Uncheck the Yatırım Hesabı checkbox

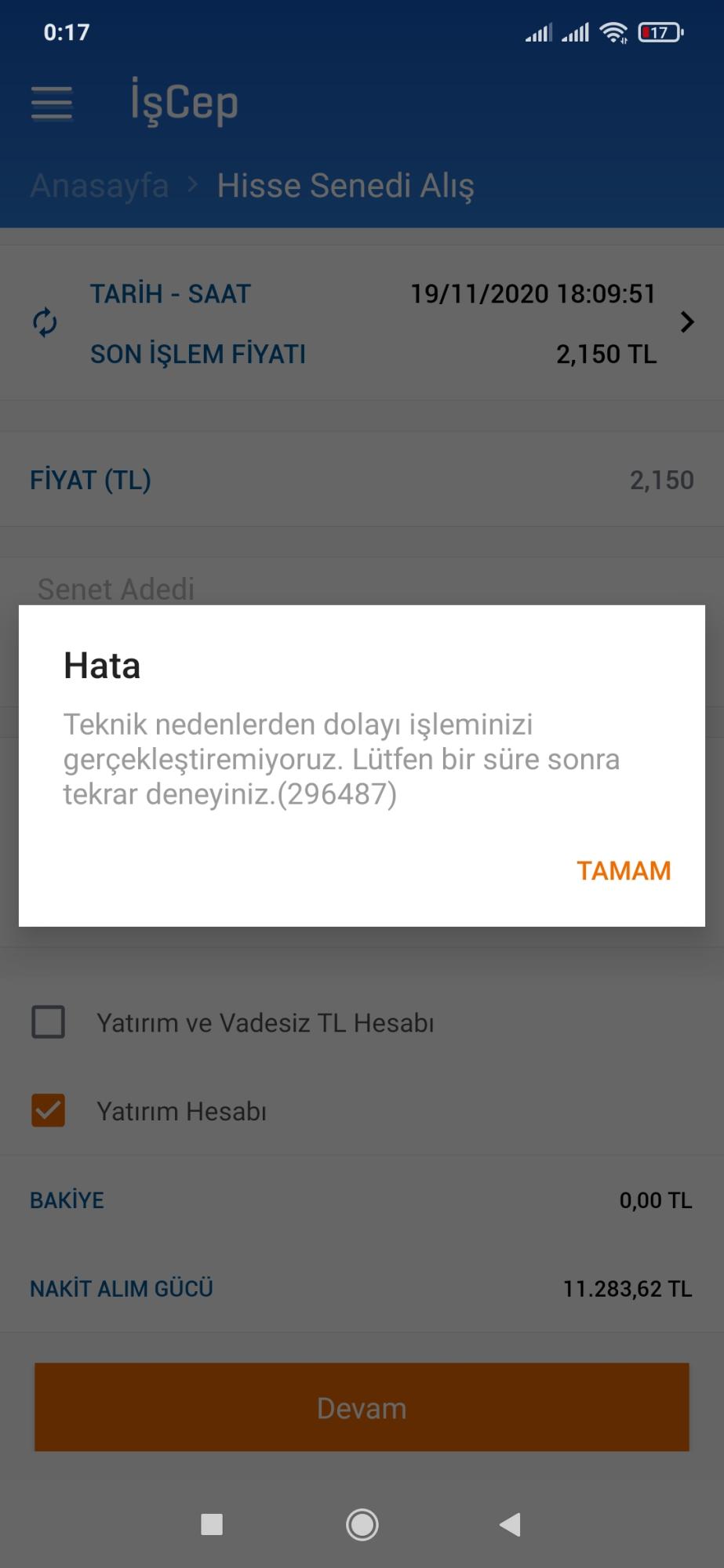pos(49,1111)
